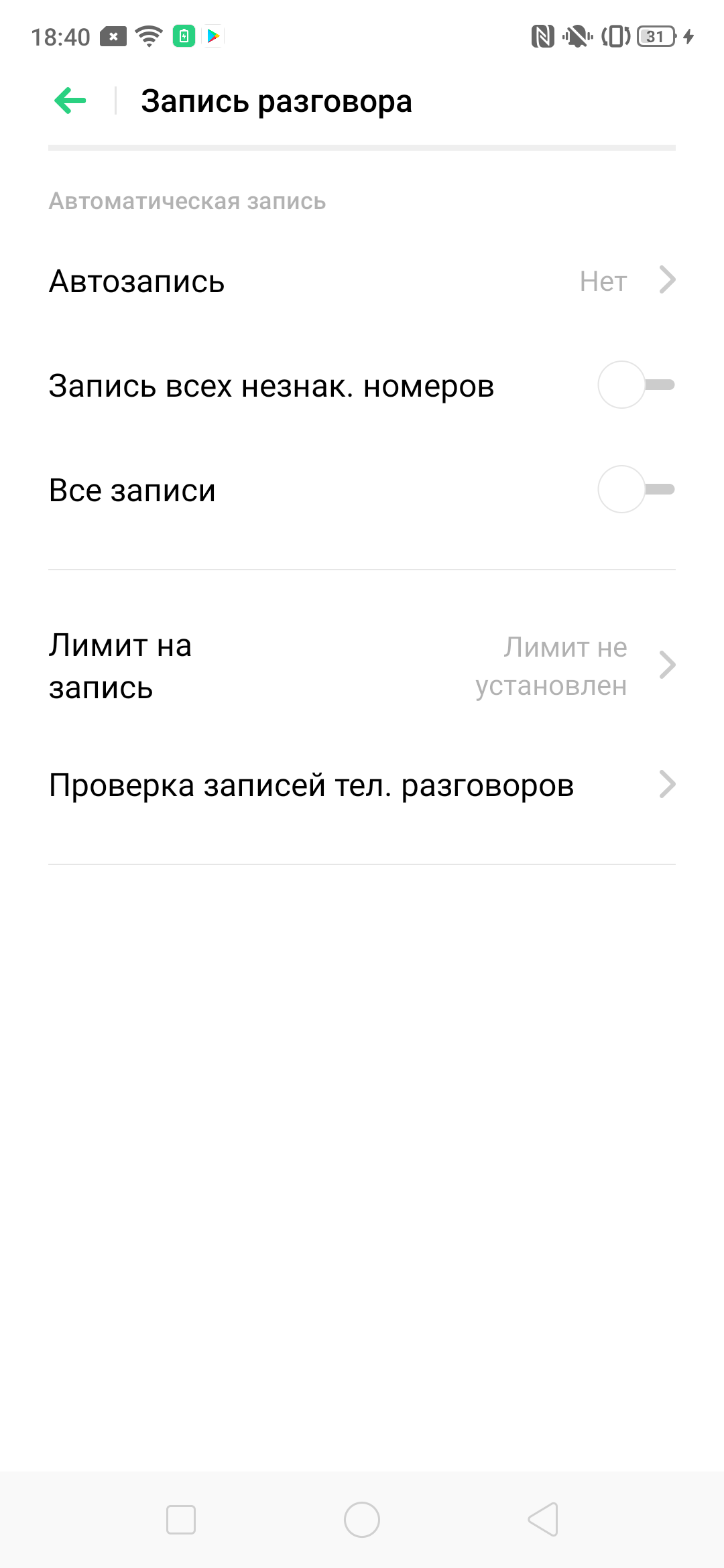Open Проверка записей тел. разговоров
This screenshot has width=724, height=1568.
[x=362, y=785]
